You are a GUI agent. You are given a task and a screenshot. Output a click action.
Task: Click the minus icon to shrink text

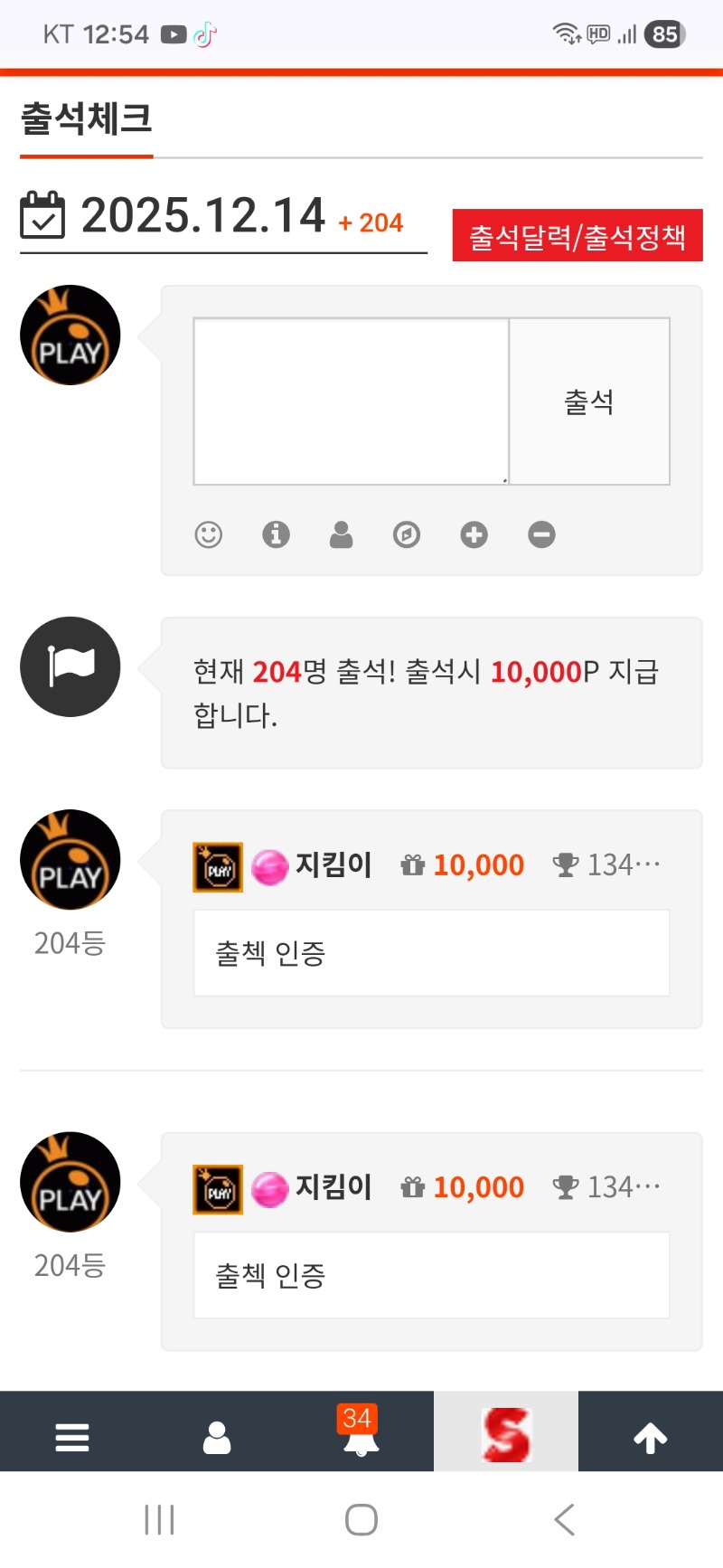click(x=540, y=534)
